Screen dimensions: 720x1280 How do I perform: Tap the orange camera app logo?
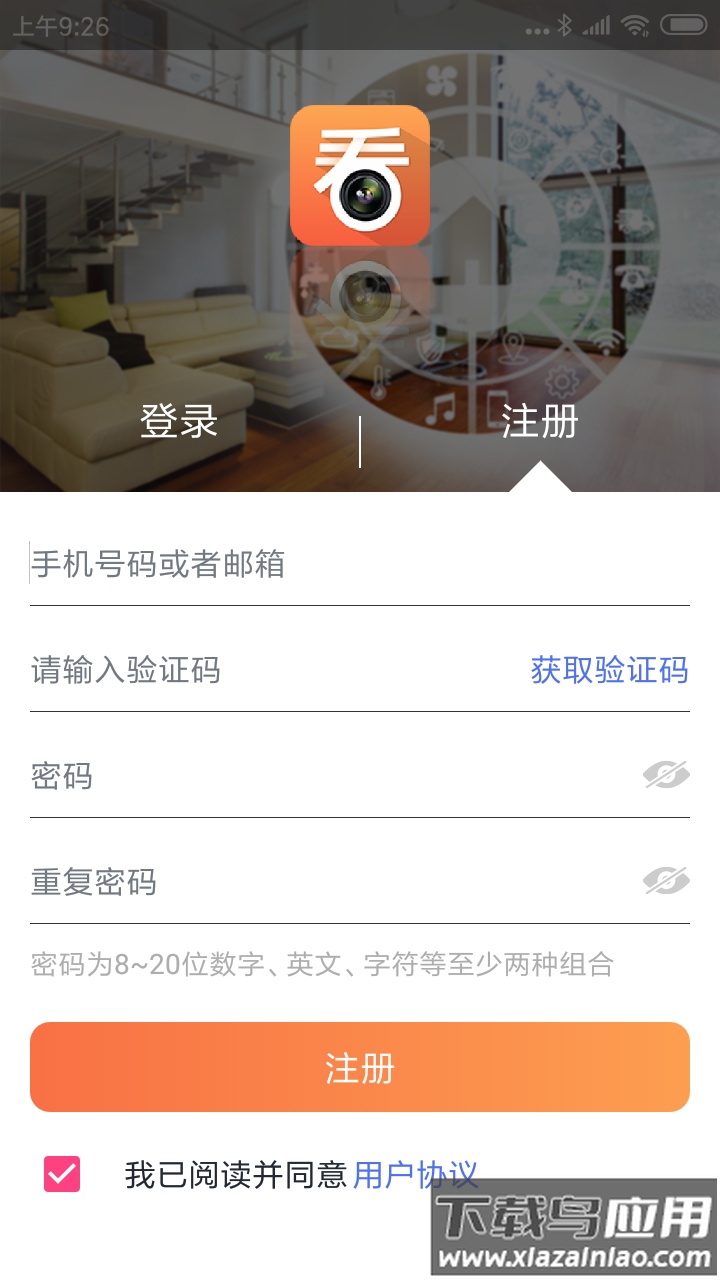coord(359,175)
